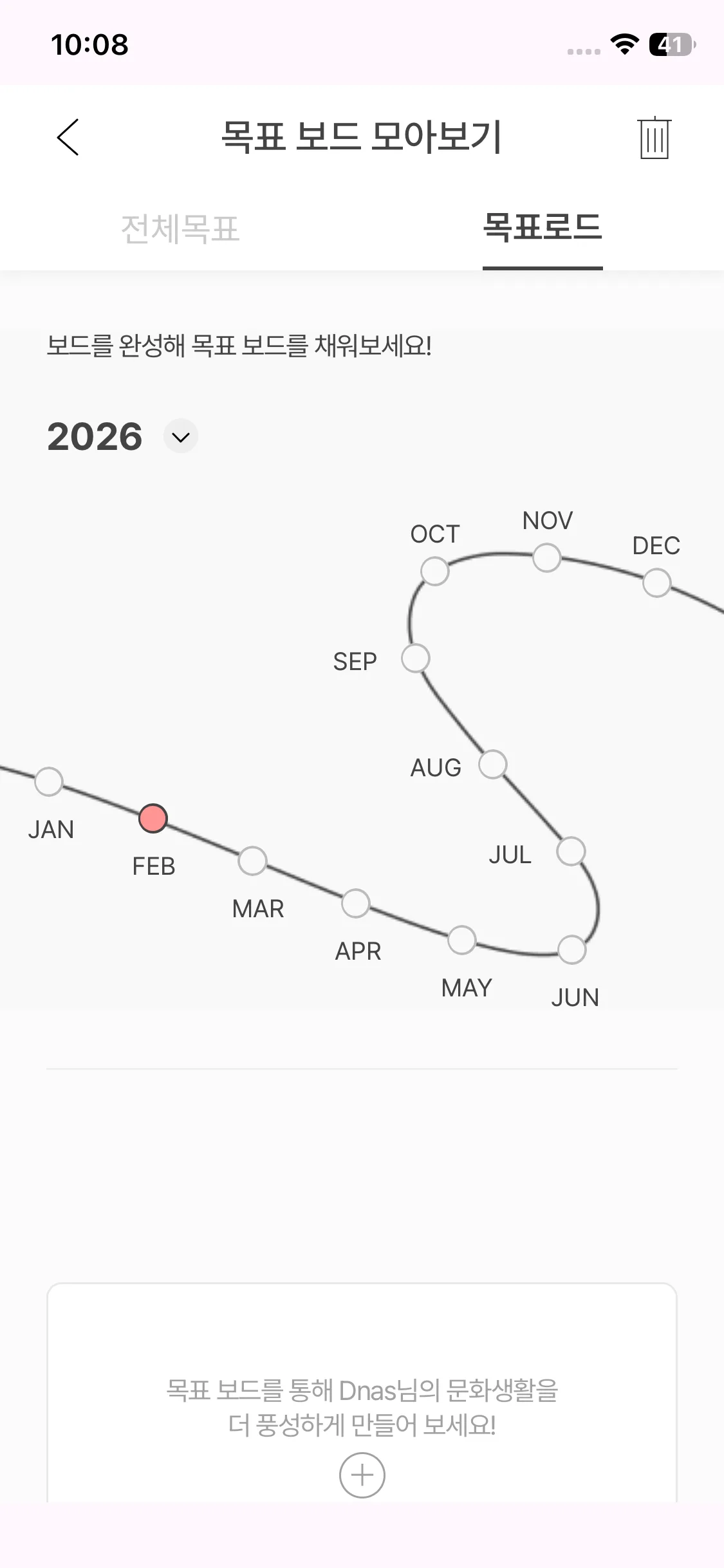Open the DEC month marker
Screen dimensions: 724x1568
(656, 583)
